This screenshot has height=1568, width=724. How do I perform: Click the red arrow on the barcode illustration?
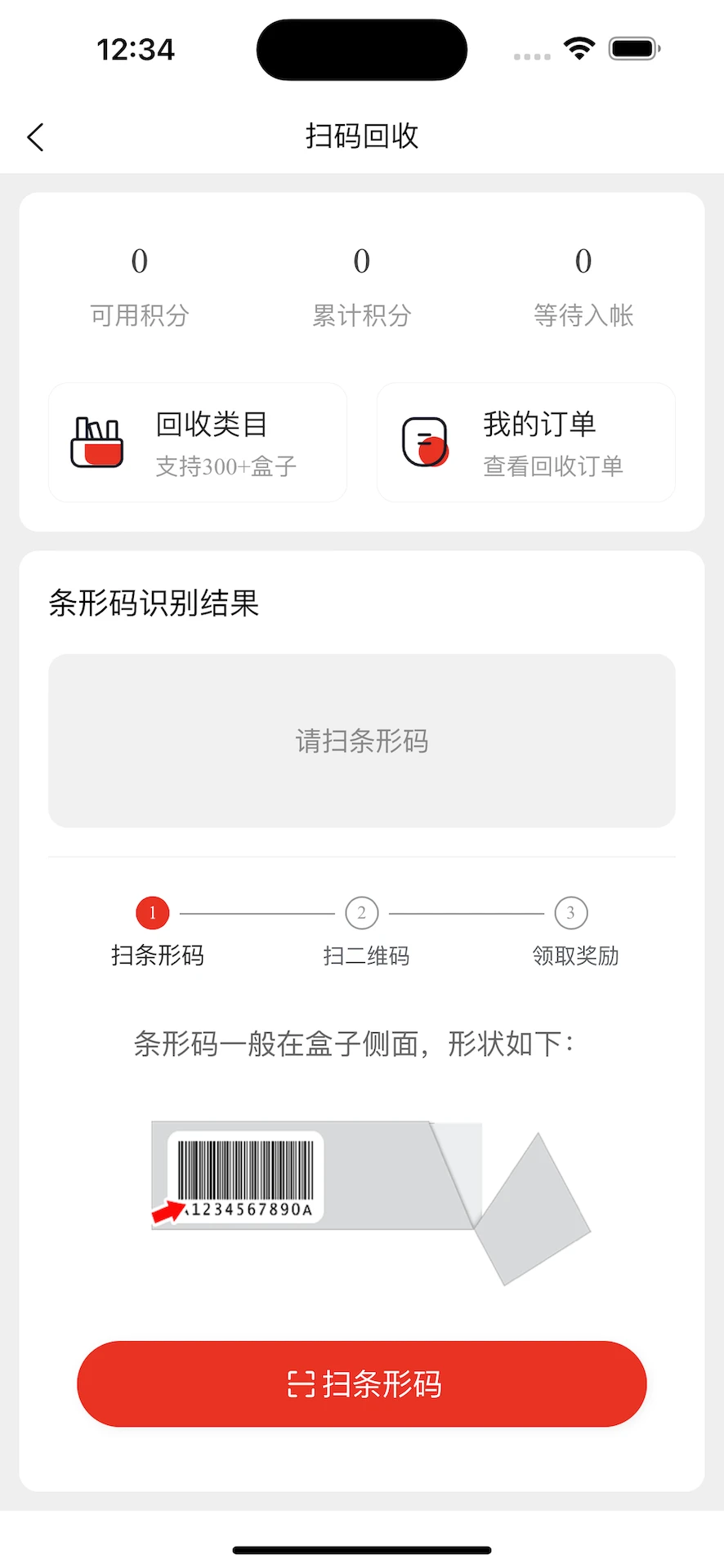166,1211
